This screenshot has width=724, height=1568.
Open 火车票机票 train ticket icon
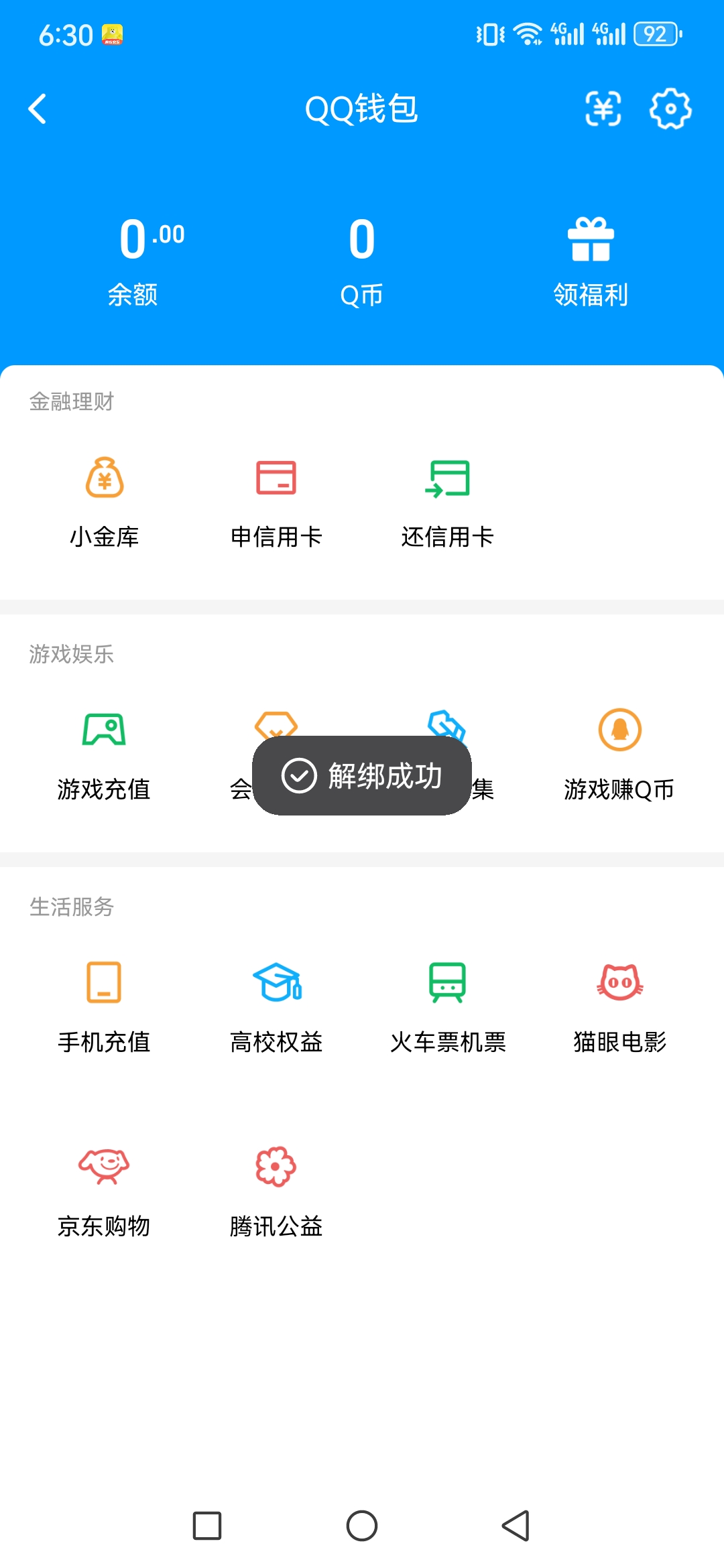pos(448,985)
